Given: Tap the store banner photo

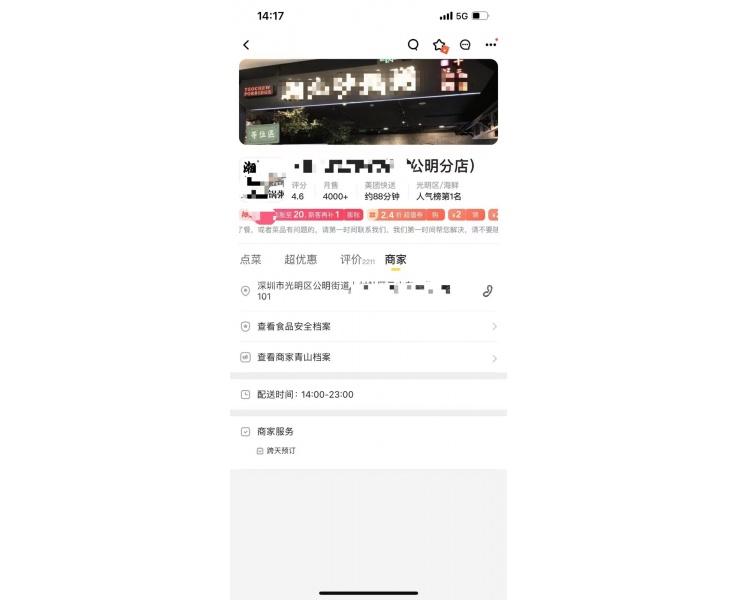Looking at the screenshot, I should click(x=368, y=101).
